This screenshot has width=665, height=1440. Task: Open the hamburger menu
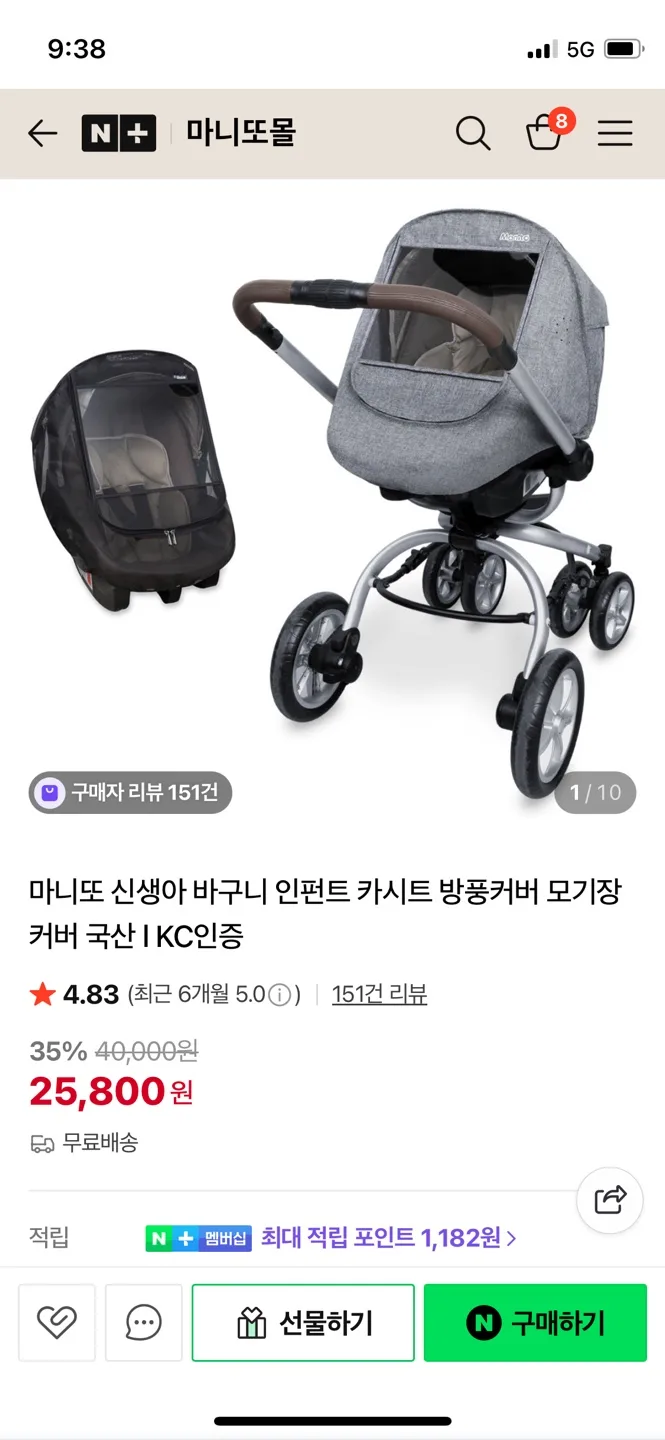(x=615, y=133)
